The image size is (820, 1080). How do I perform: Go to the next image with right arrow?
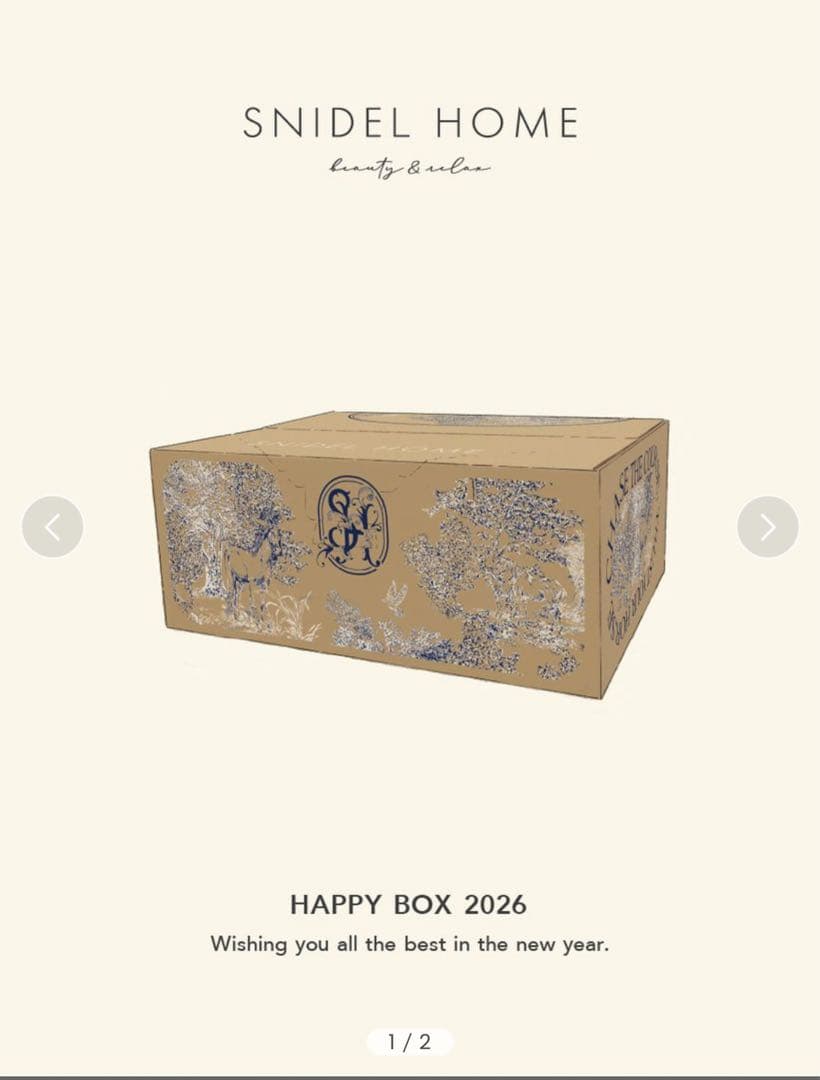(767, 527)
